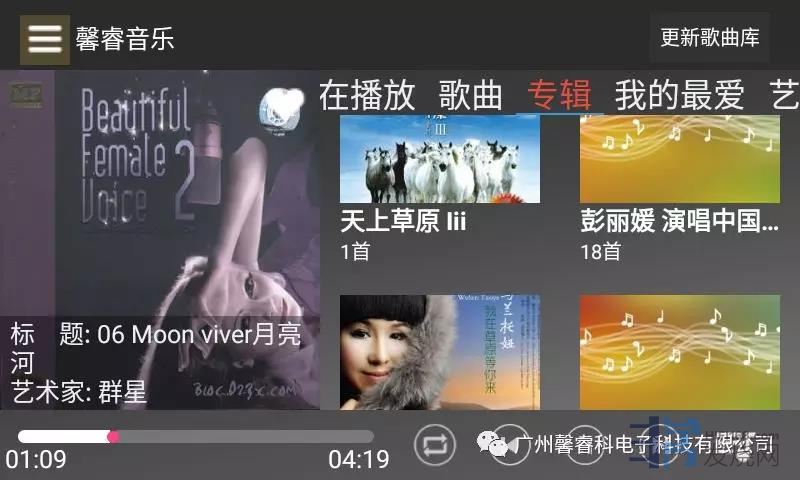Tap the 更新歌曲库 button
The image size is (800, 480).
coord(709,38)
